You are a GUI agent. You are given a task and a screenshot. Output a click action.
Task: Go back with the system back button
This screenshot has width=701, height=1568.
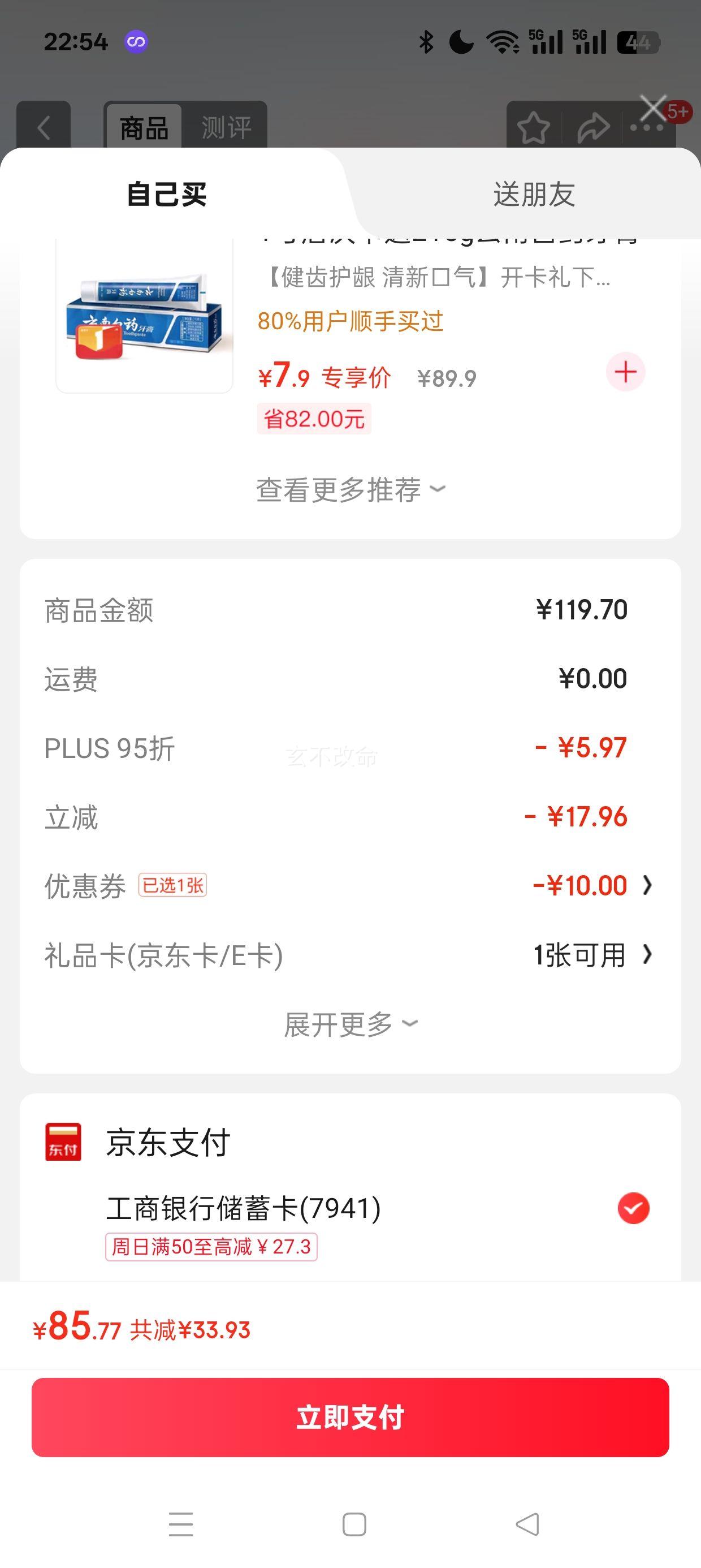527,1524
